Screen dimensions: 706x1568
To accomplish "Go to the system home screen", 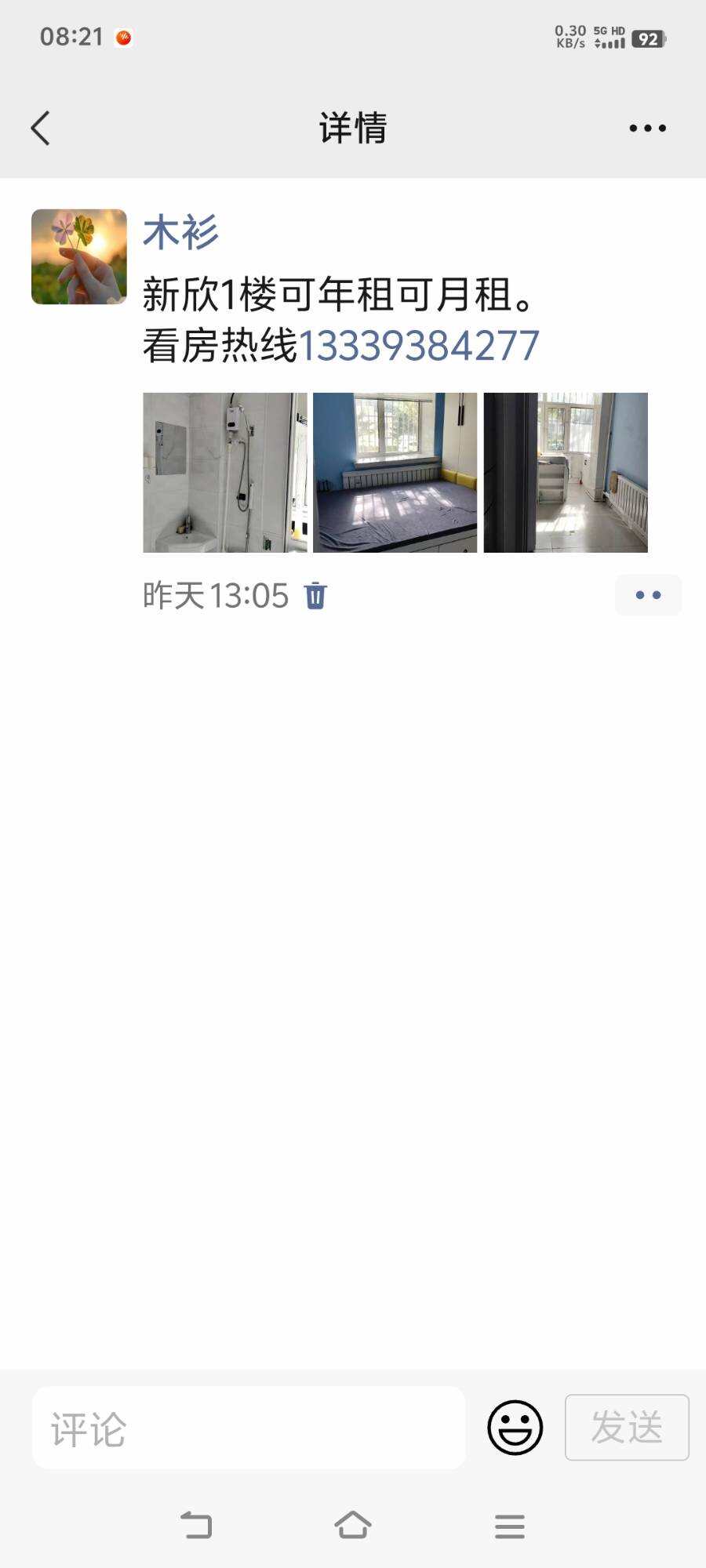I will pyautogui.click(x=352, y=1526).
